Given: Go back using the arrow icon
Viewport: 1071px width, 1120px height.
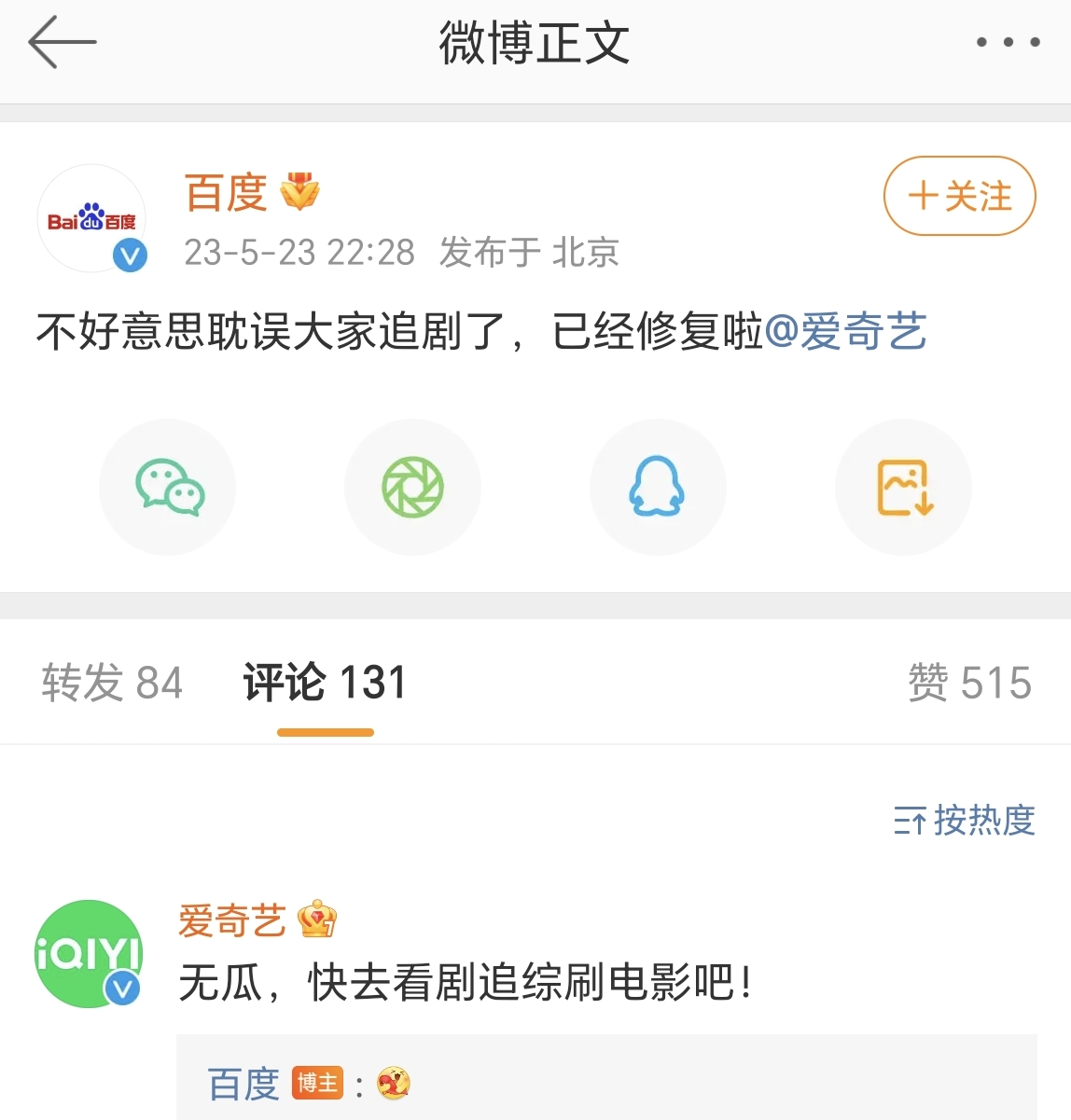Looking at the screenshot, I should point(62,42).
